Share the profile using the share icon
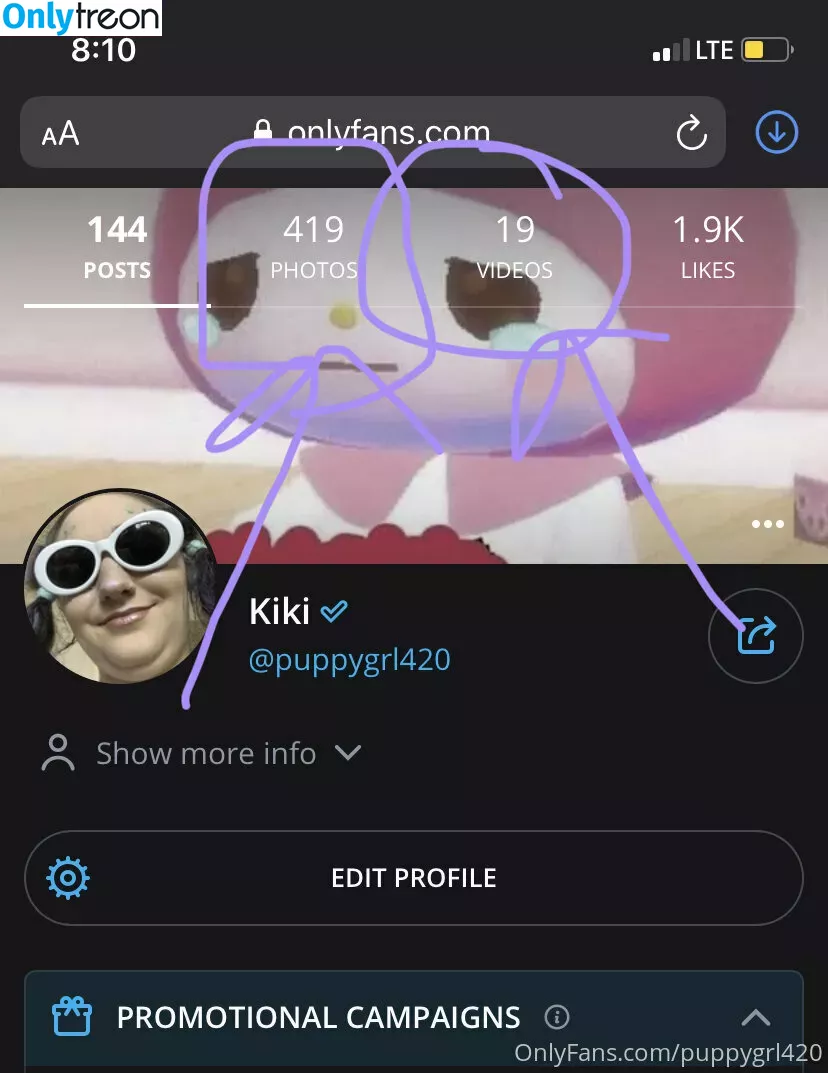This screenshot has height=1073, width=828. [x=756, y=635]
